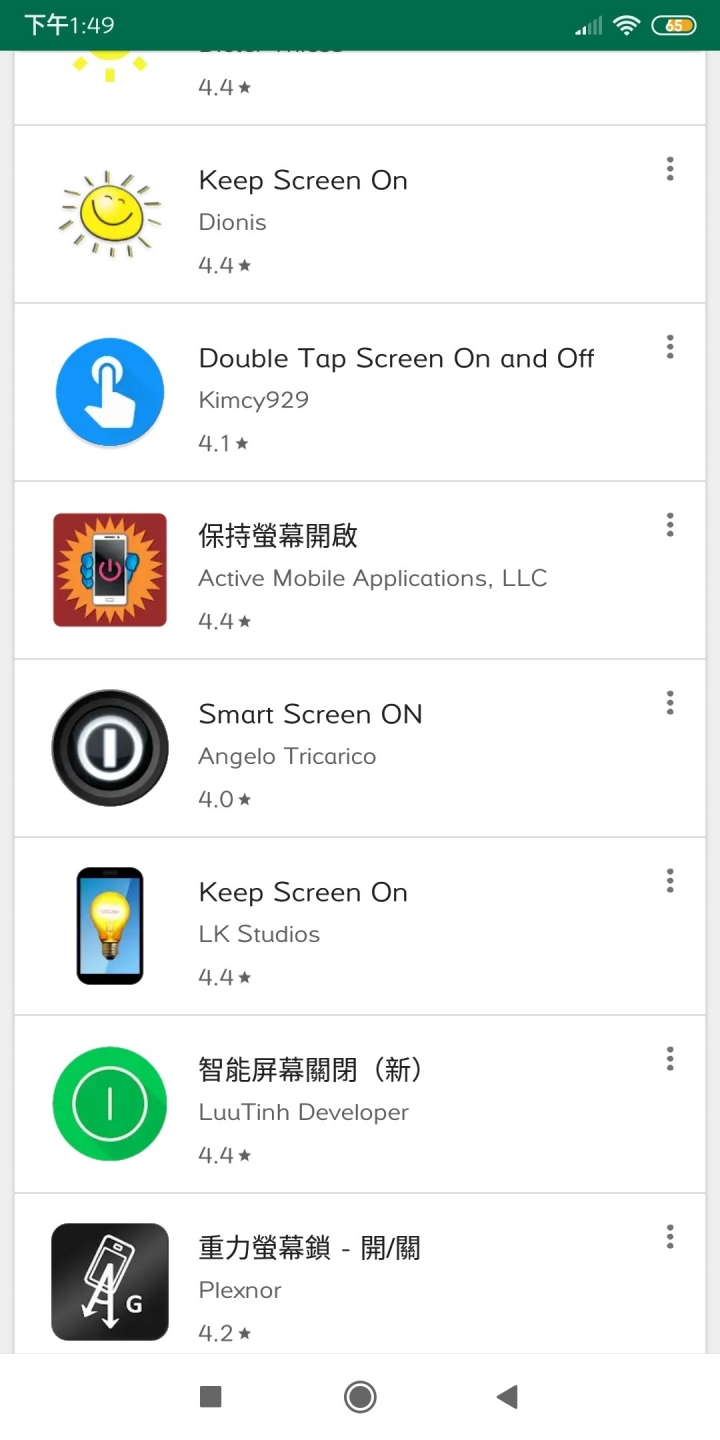
Task: Open 智能屏幕關閉（新）app listing
Action: click(x=360, y=1104)
